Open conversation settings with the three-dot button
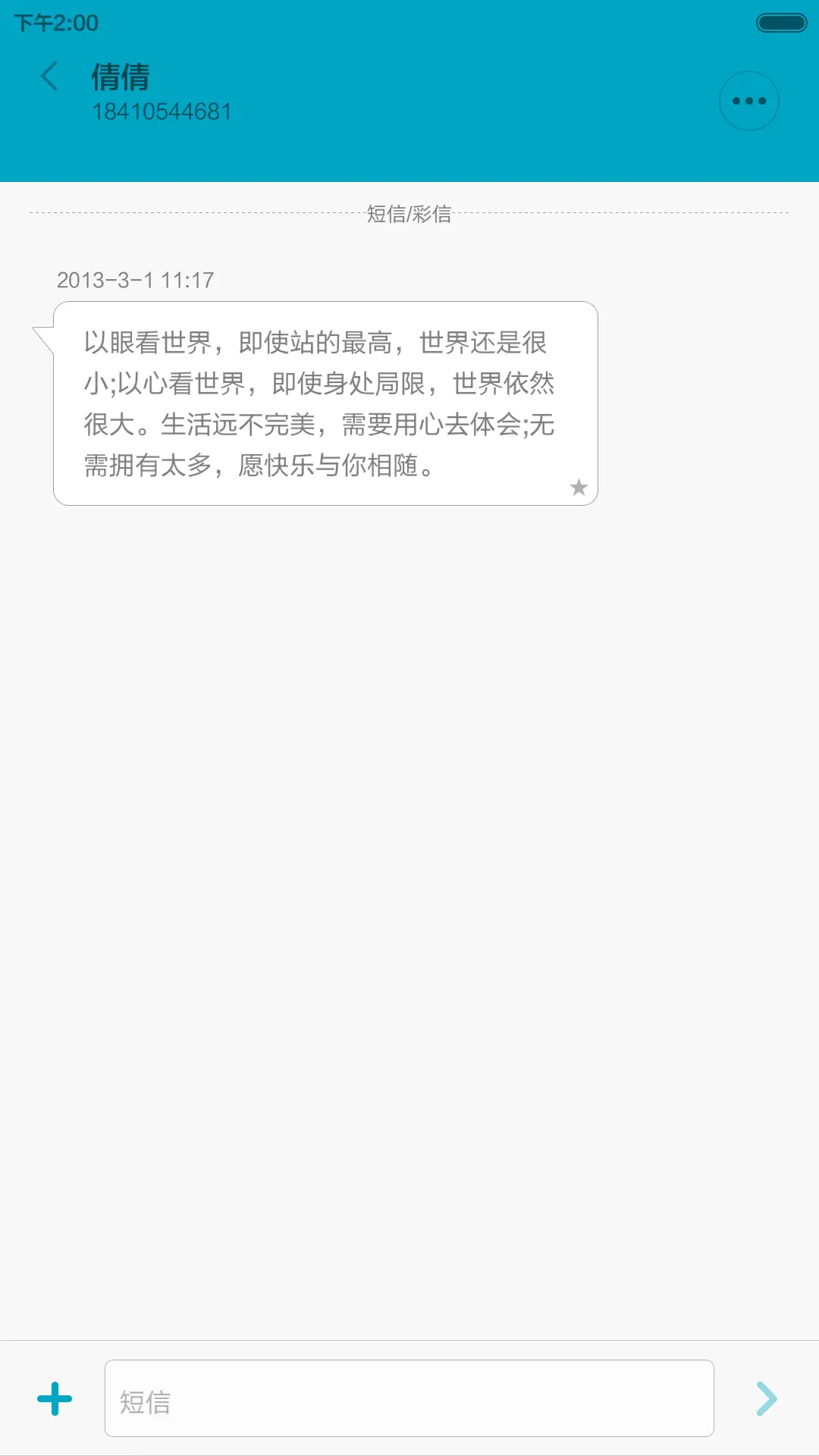This screenshot has height=1456, width=819. point(749,99)
